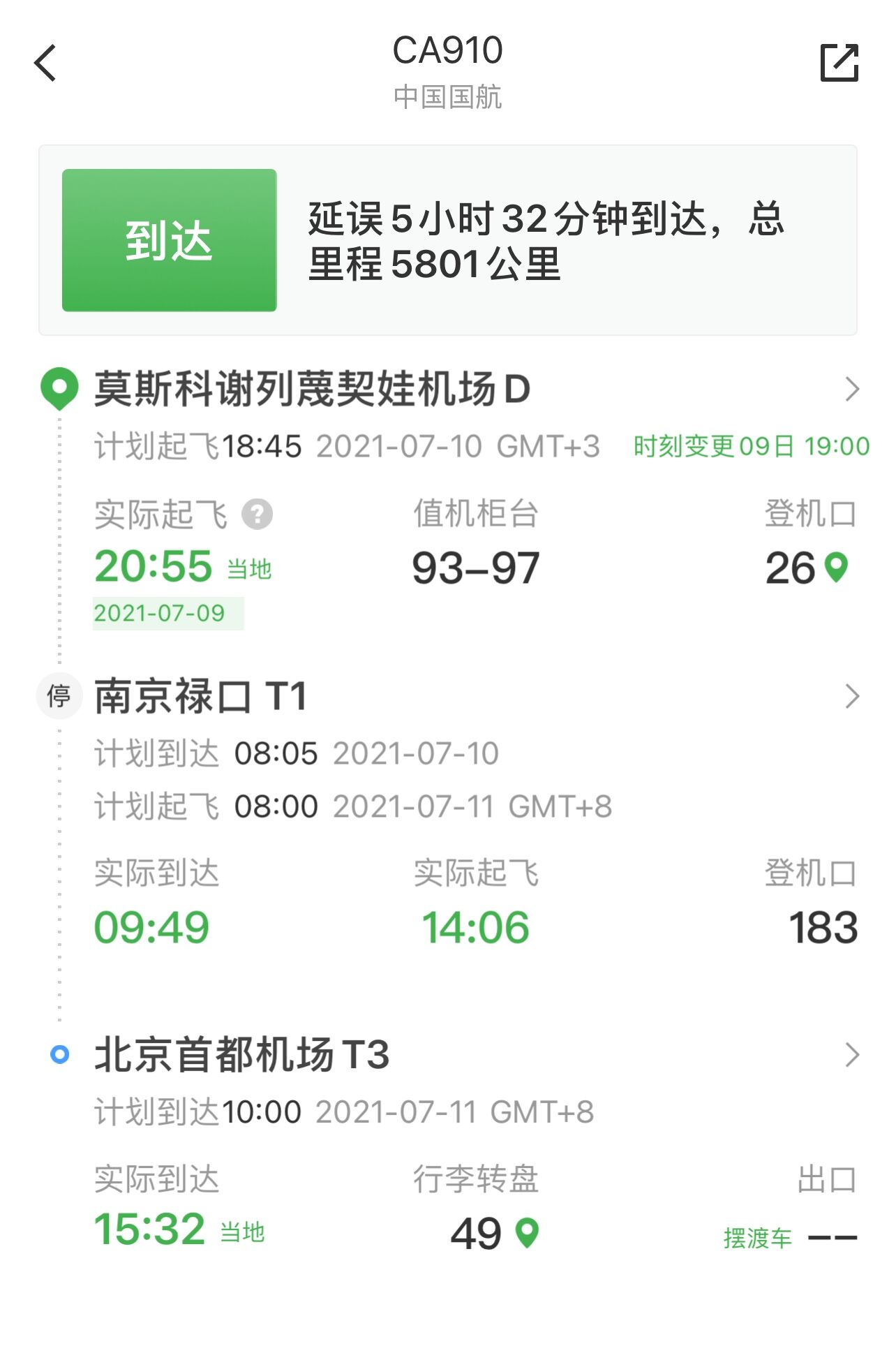The height and width of the screenshot is (1353, 896).
Task: Go back from CA910 flight details
Action: point(45,64)
